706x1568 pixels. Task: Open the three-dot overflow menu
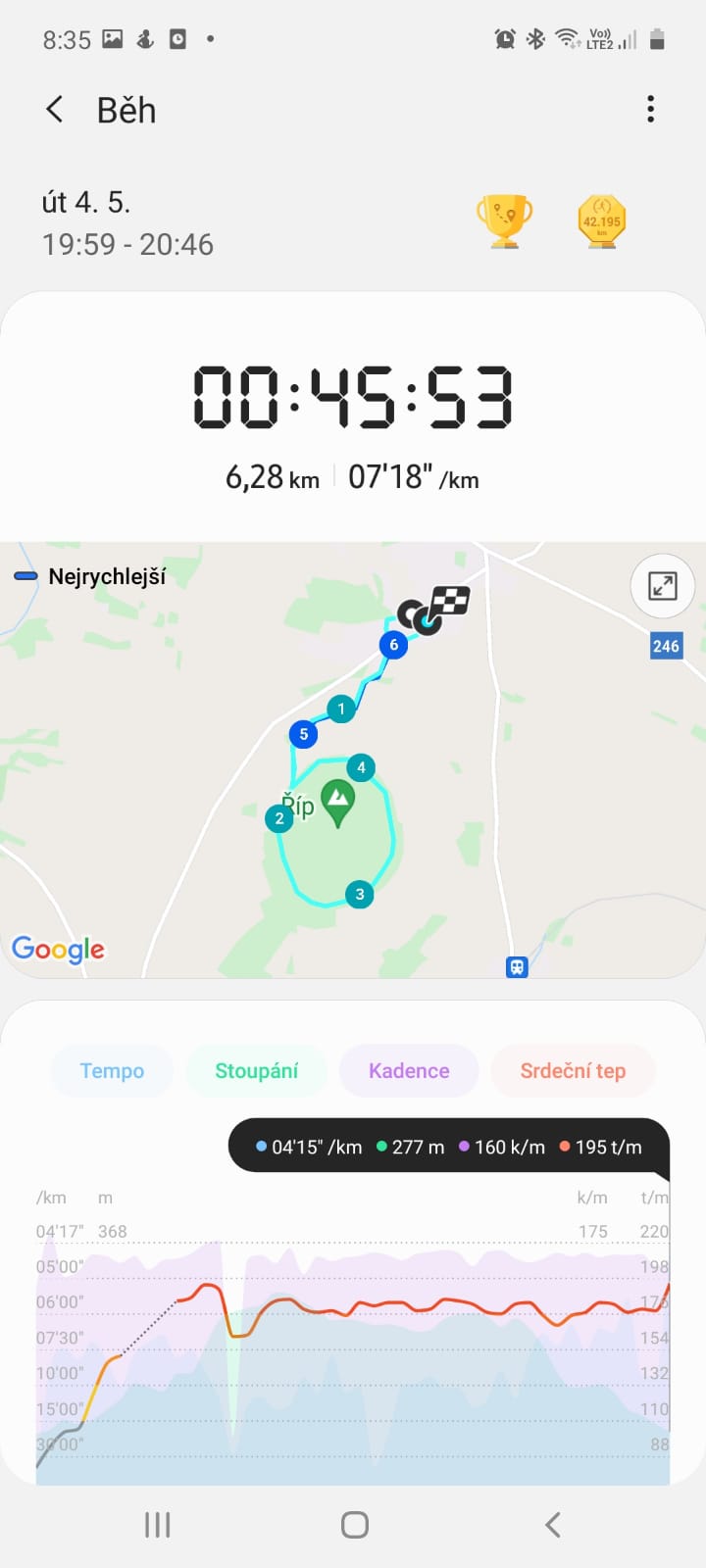(650, 110)
